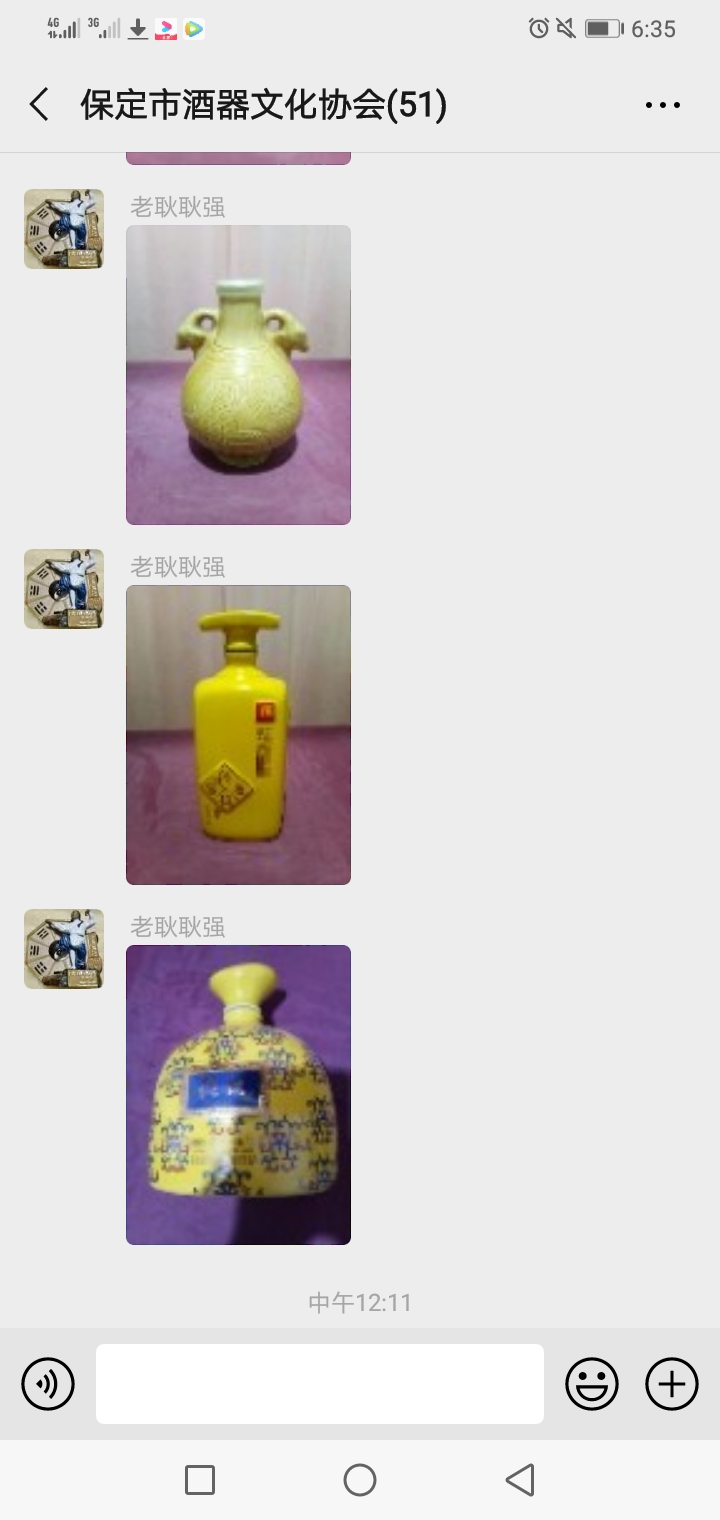Open the plus attachments menu

(x=672, y=1384)
